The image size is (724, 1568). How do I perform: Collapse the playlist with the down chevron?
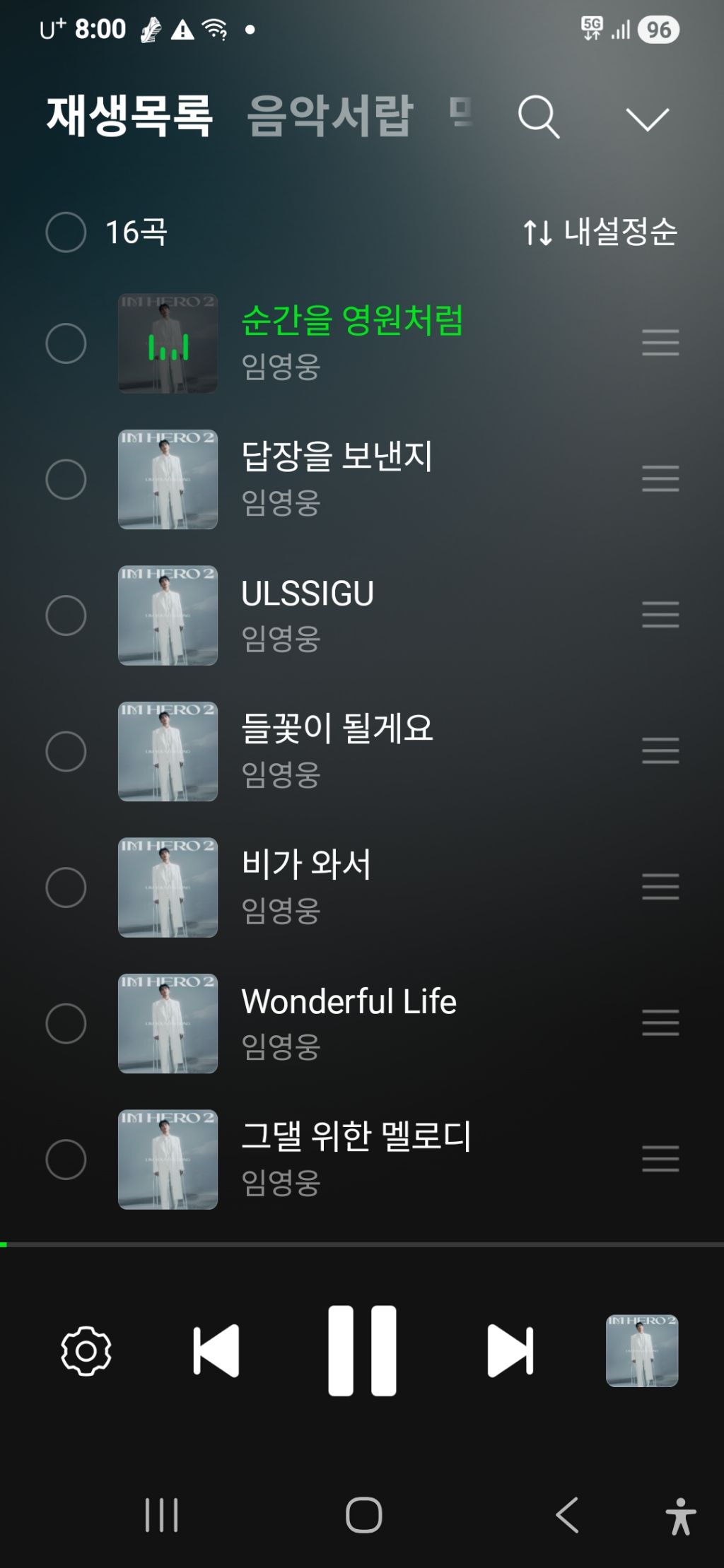pos(647,119)
